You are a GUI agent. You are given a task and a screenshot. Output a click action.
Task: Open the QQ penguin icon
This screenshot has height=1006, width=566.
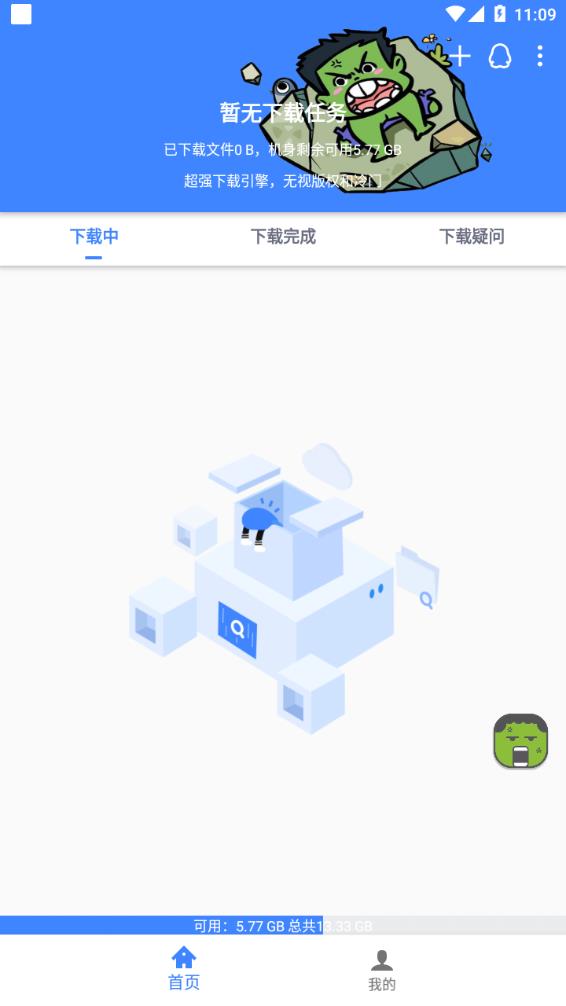click(500, 56)
